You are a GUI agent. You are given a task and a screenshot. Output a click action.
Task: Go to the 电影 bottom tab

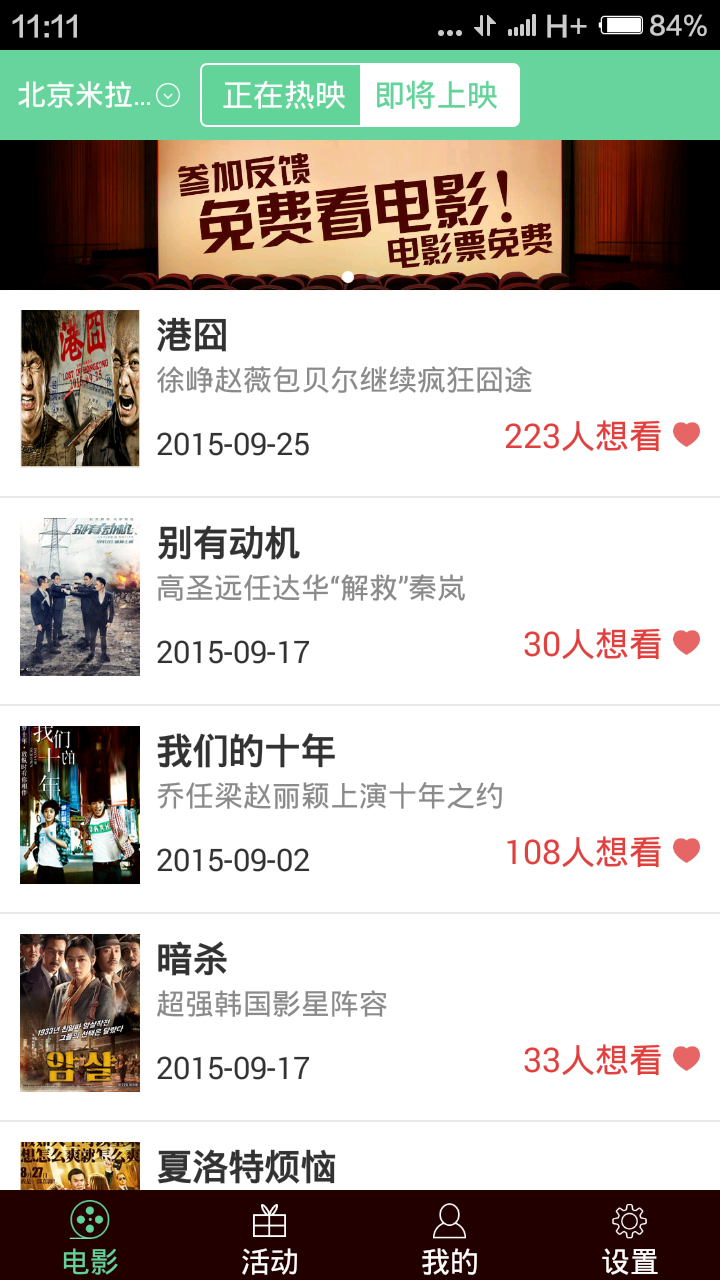[90, 1237]
